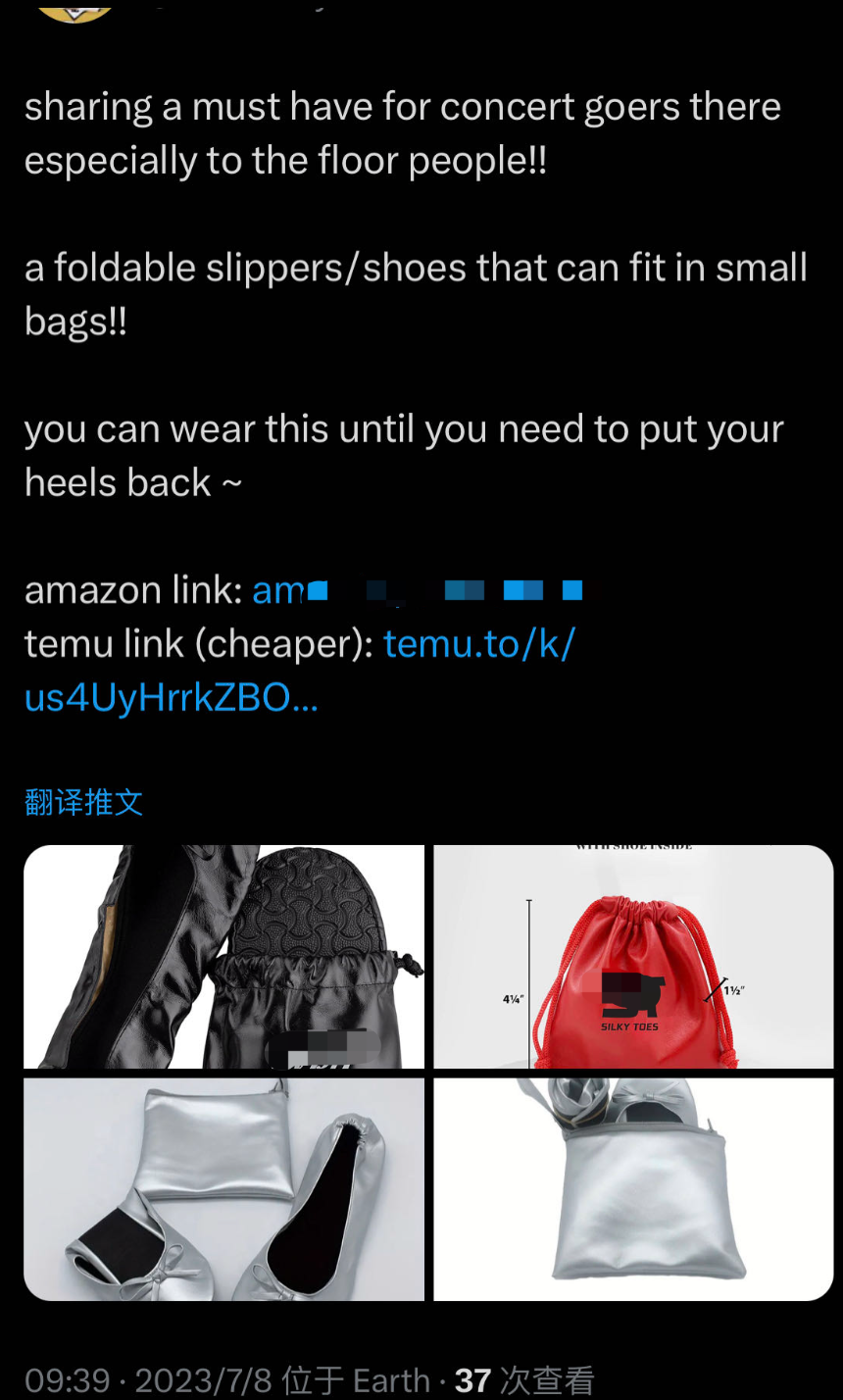Open the black foldable shoes photo
Viewport: 843px width, 1400px height.
pyautogui.click(x=223, y=957)
